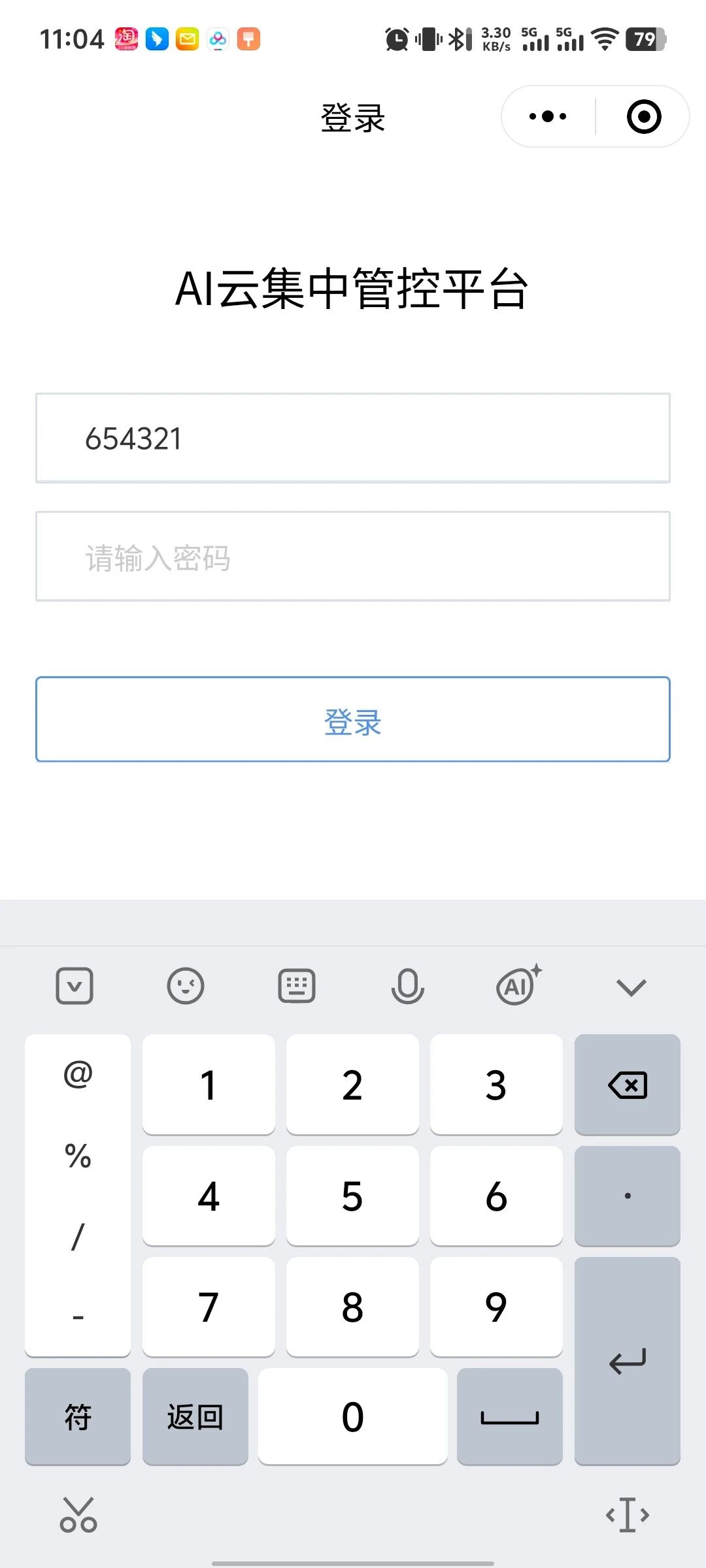Focus the 请输入密码 password field
The width and height of the screenshot is (706, 1568).
click(353, 557)
